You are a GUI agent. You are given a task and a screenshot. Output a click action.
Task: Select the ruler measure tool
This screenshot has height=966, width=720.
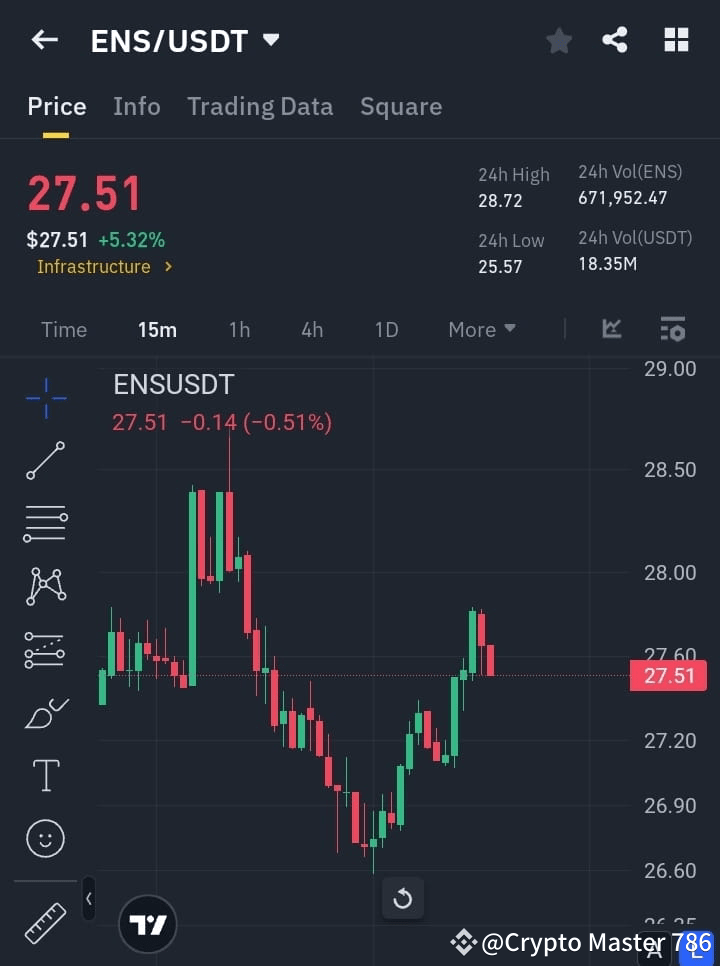(x=45, y=922)
